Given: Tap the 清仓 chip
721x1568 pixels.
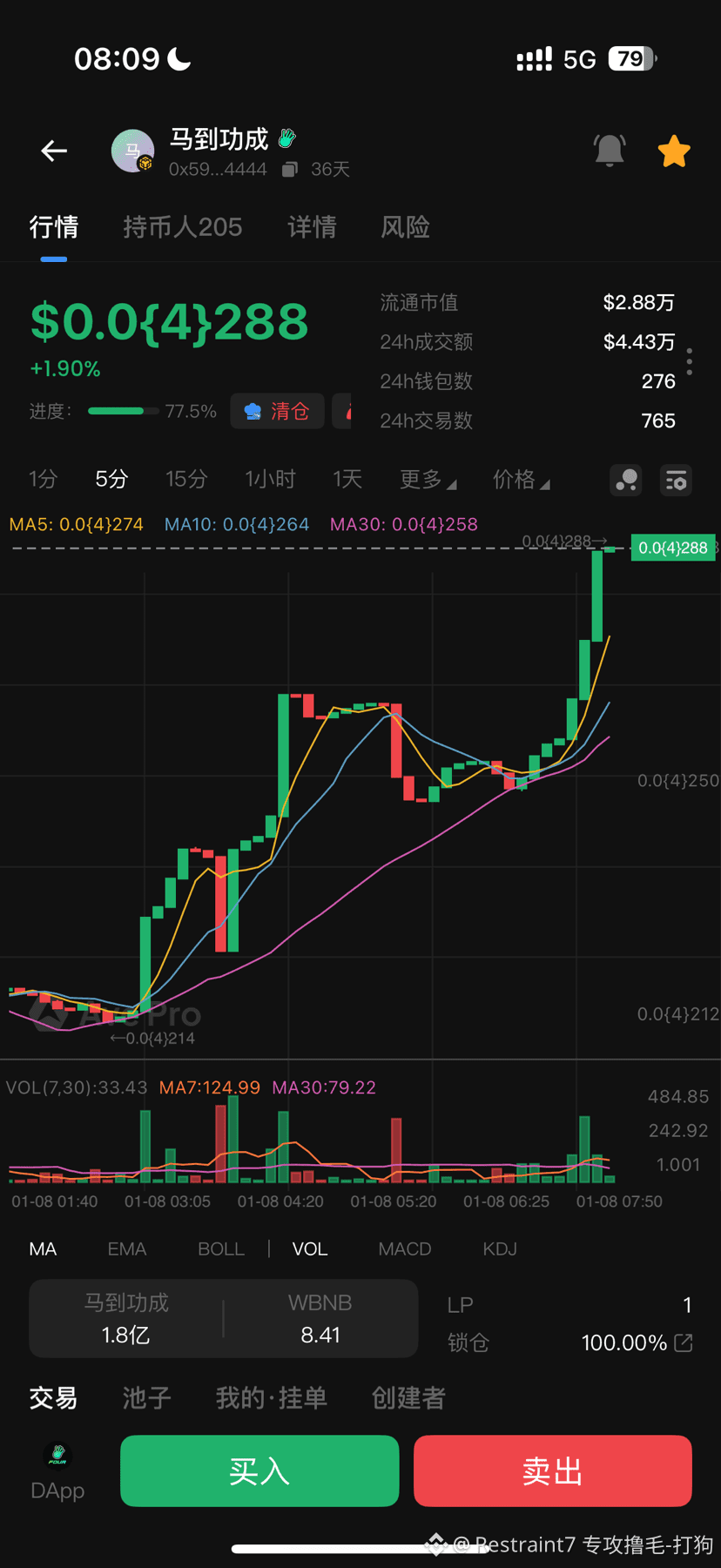Looking at the screenshot, I should 278,411.
